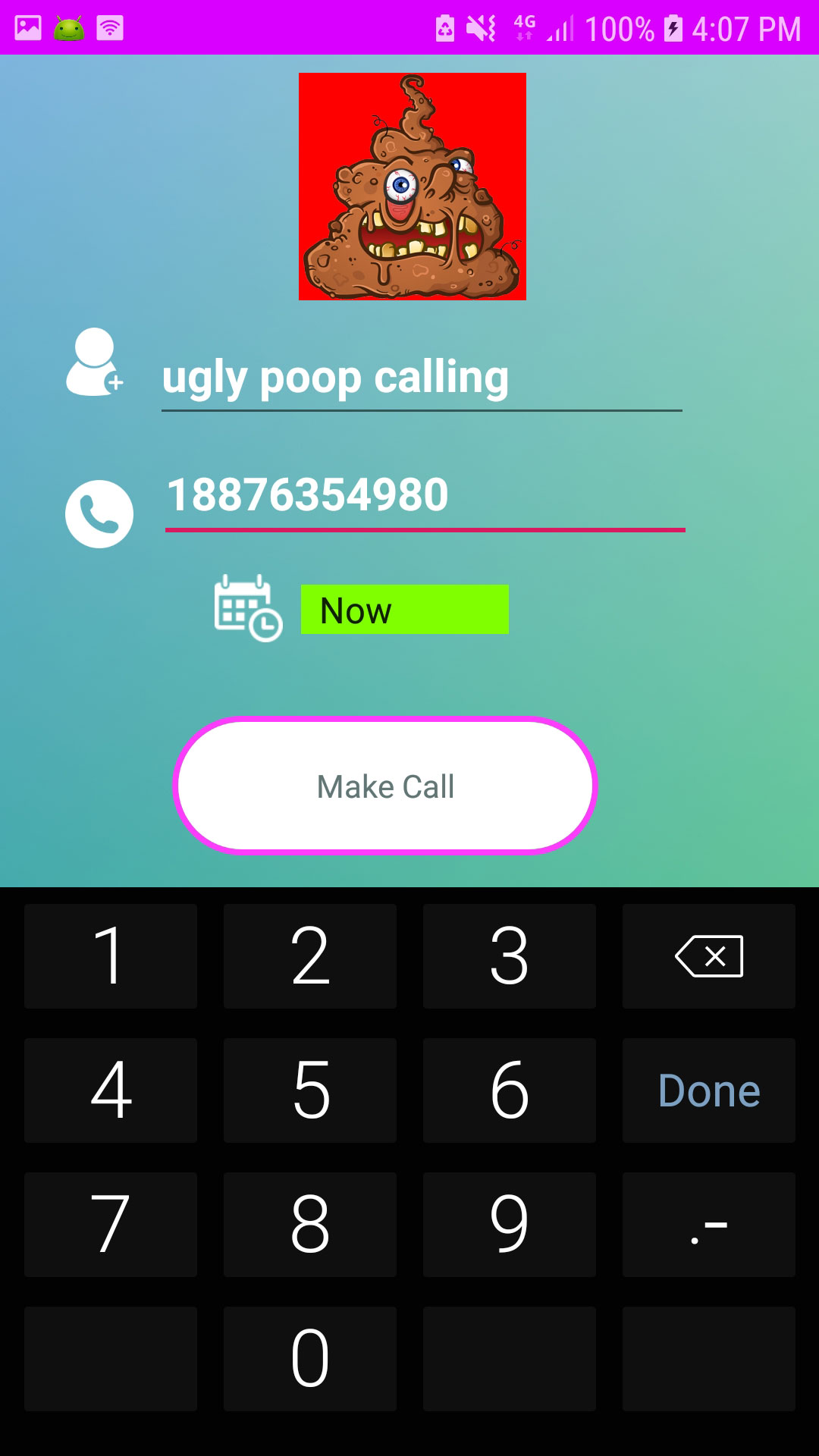The width and height of the screenshot is (819, 1456).
Task: Open the call time picker showing Now
Action: pyautogui.click(x=404, y=610)
